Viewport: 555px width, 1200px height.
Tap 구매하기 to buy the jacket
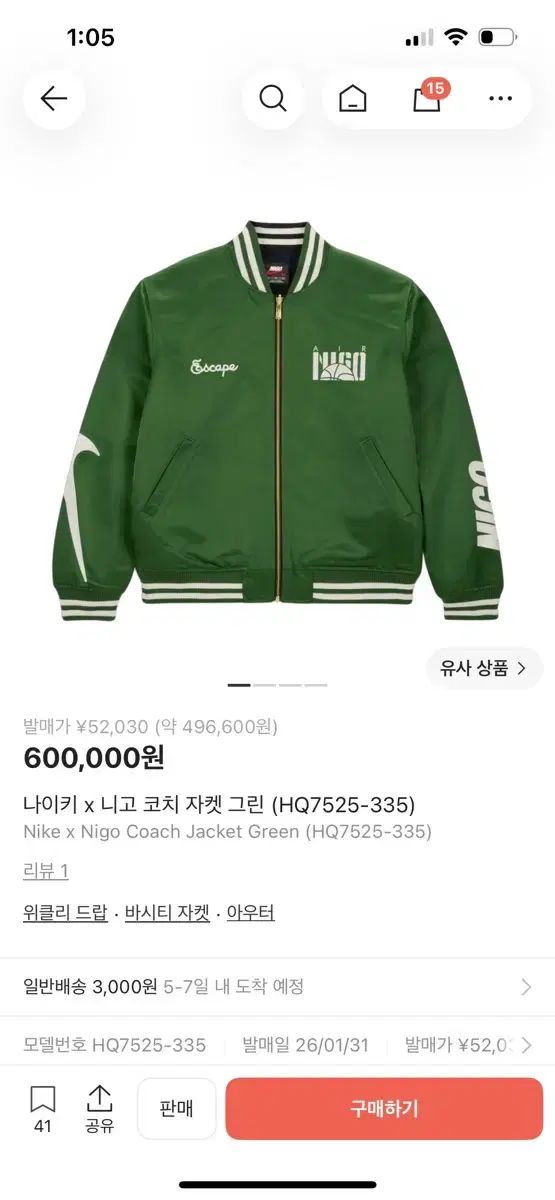pos(384,1108)
